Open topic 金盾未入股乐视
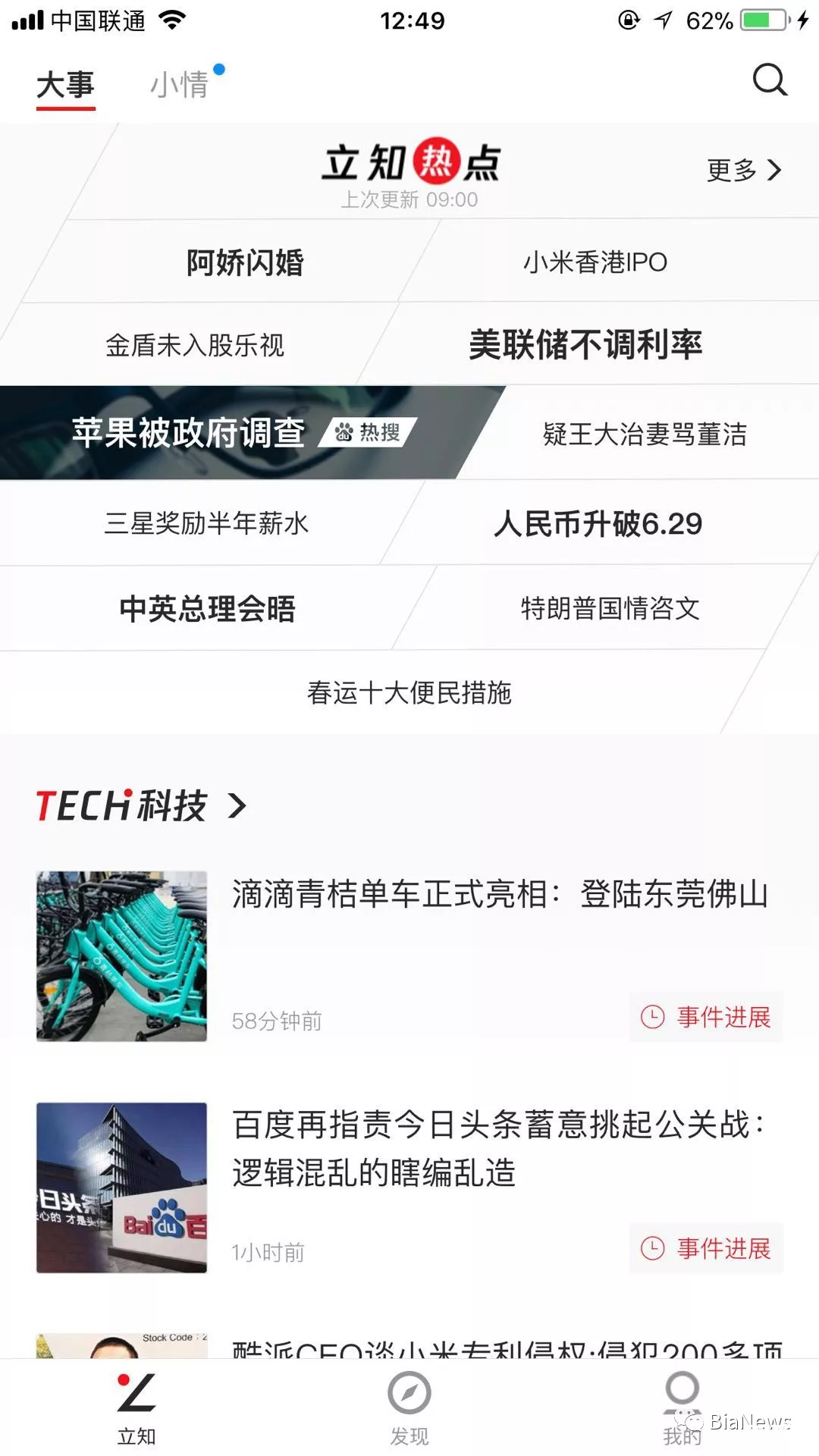Screen dimensions: 819x1456 pos(195,346)
